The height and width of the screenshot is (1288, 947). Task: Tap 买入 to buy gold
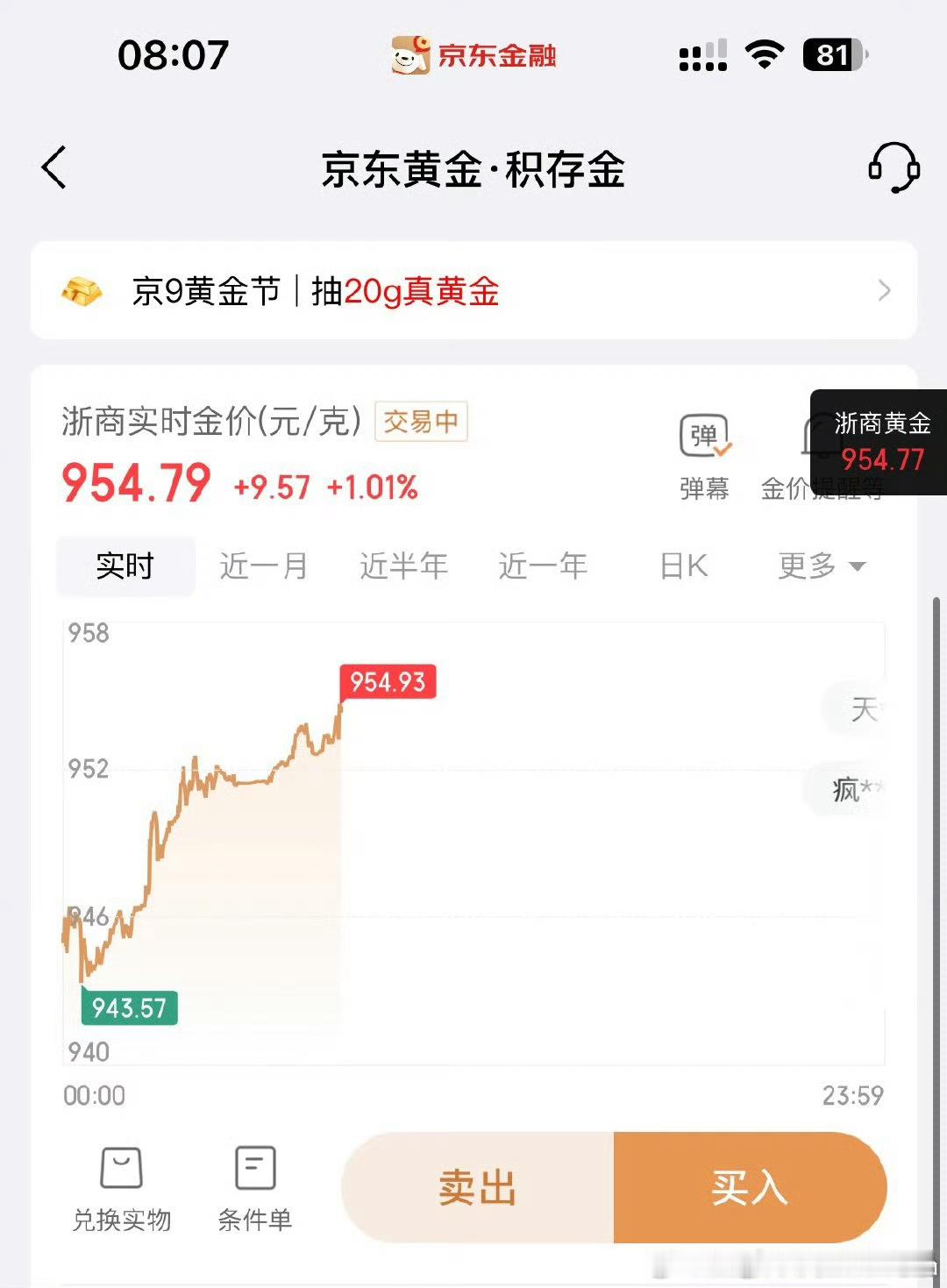tap(750, 1188)
